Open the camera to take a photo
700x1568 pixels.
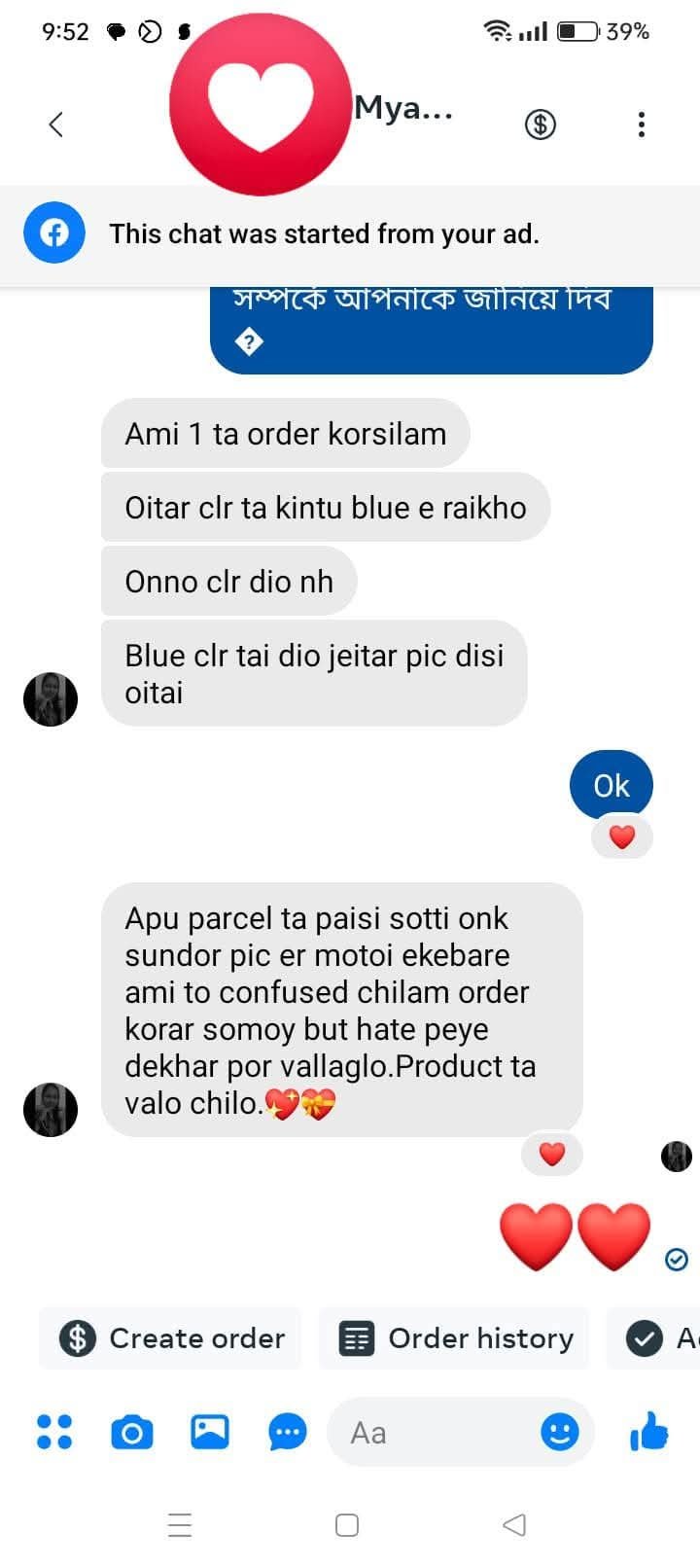132,1432
